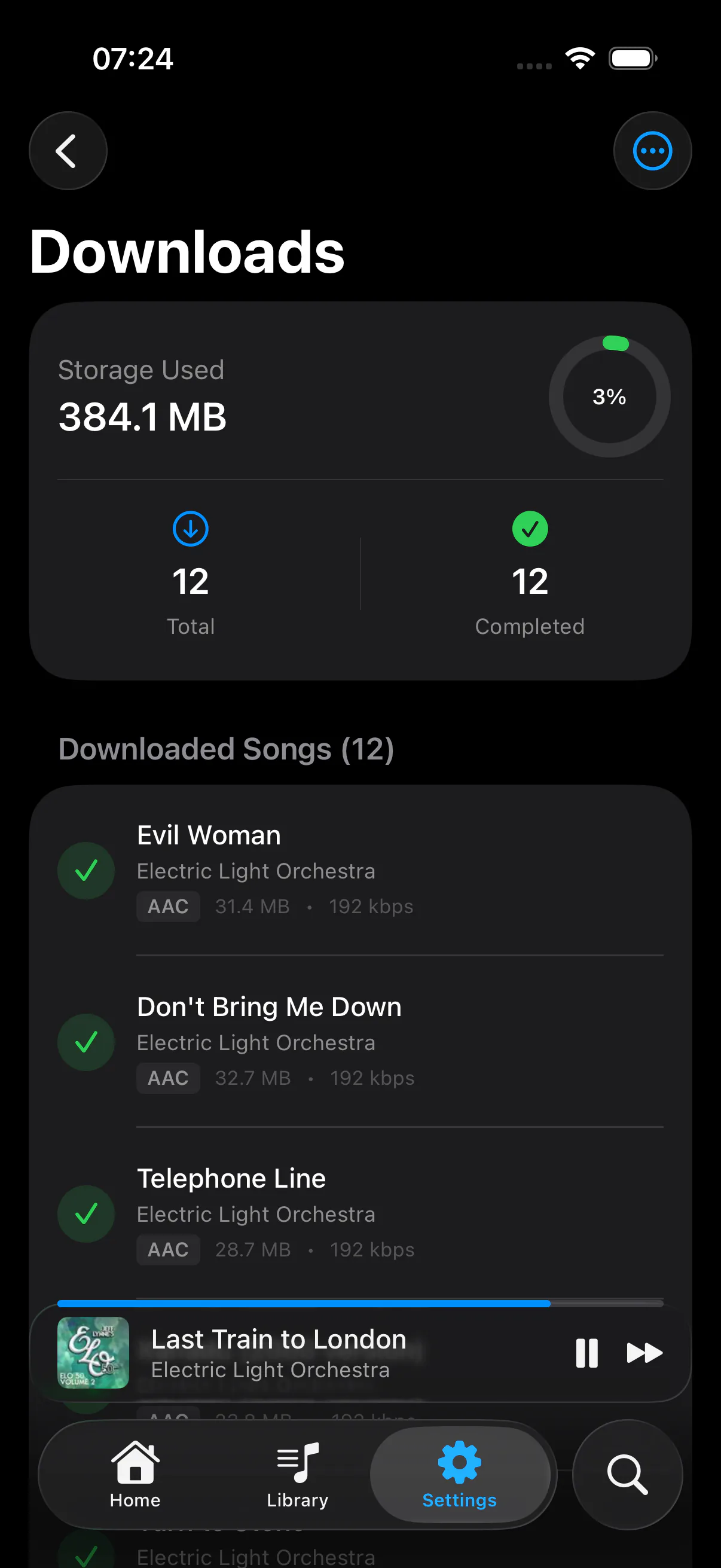Screen dimensions: 721x1568
Task: Open search with the magnifier button
Action: point(627,1474)
